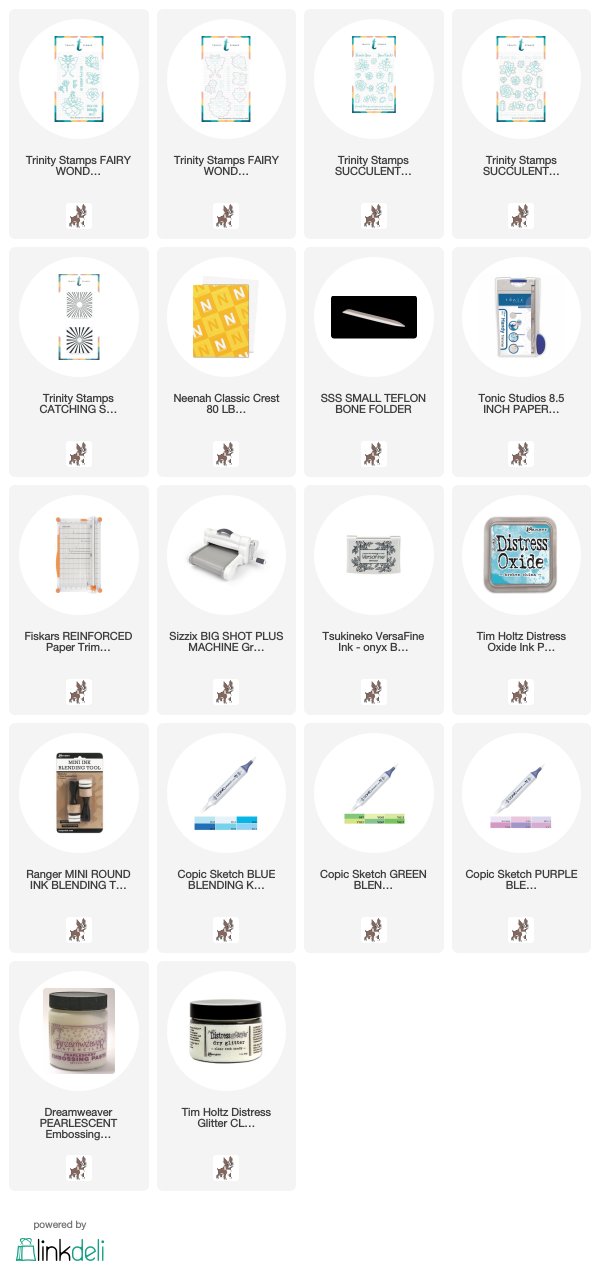The image size is (600, 1277).
Task: Tap the shop icon under Neenah Classic Crest
Action: click(x=226, y=453)
